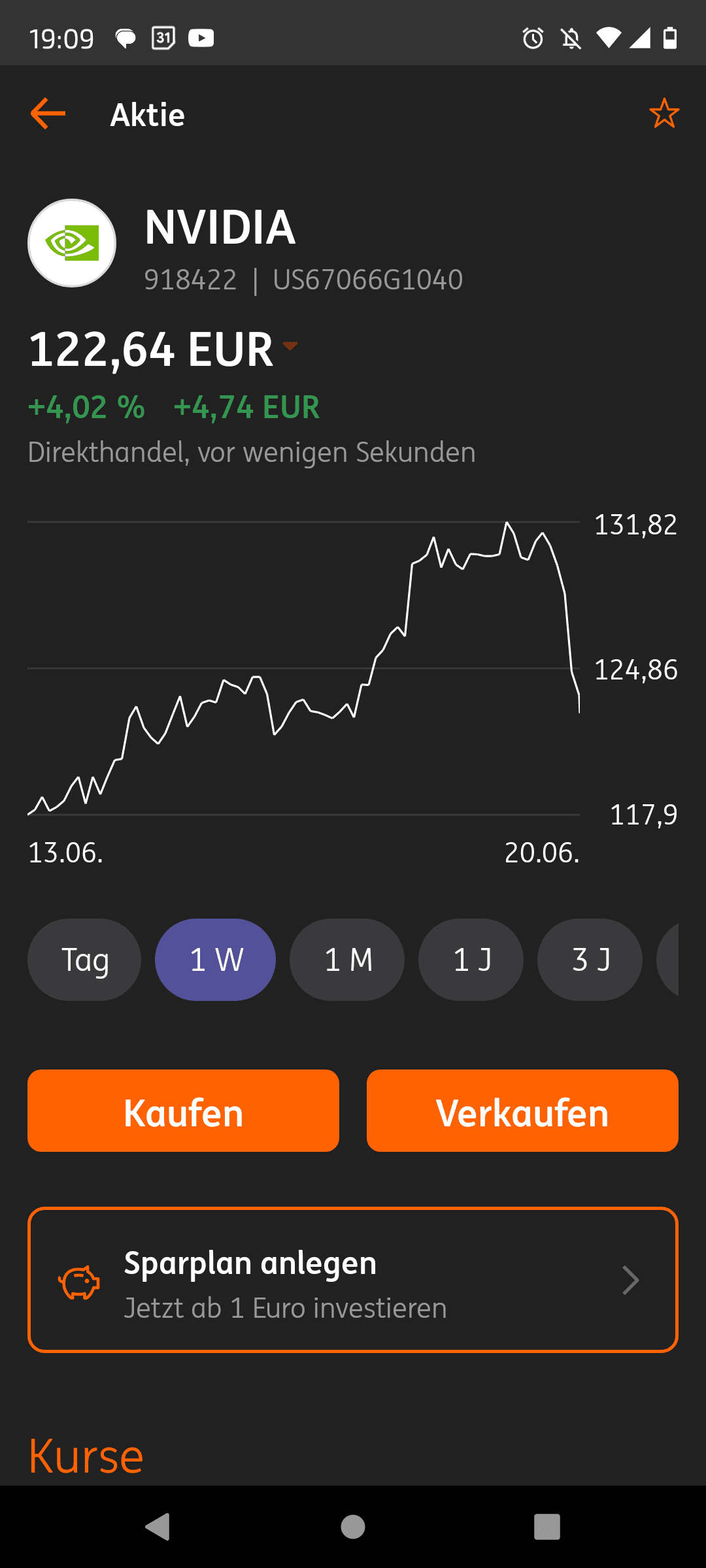The width and height of the screenshot is (706, 1568).
Task: Switch chart to 1 J range
Action: click(471, 960)
